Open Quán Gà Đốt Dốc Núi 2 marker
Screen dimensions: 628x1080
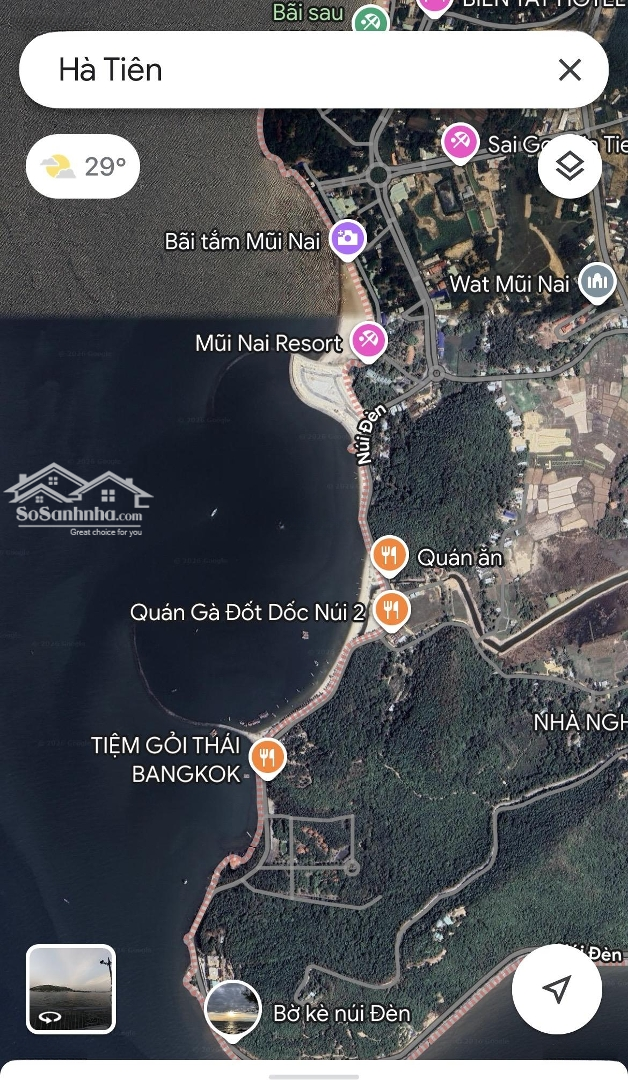(392, 608)
